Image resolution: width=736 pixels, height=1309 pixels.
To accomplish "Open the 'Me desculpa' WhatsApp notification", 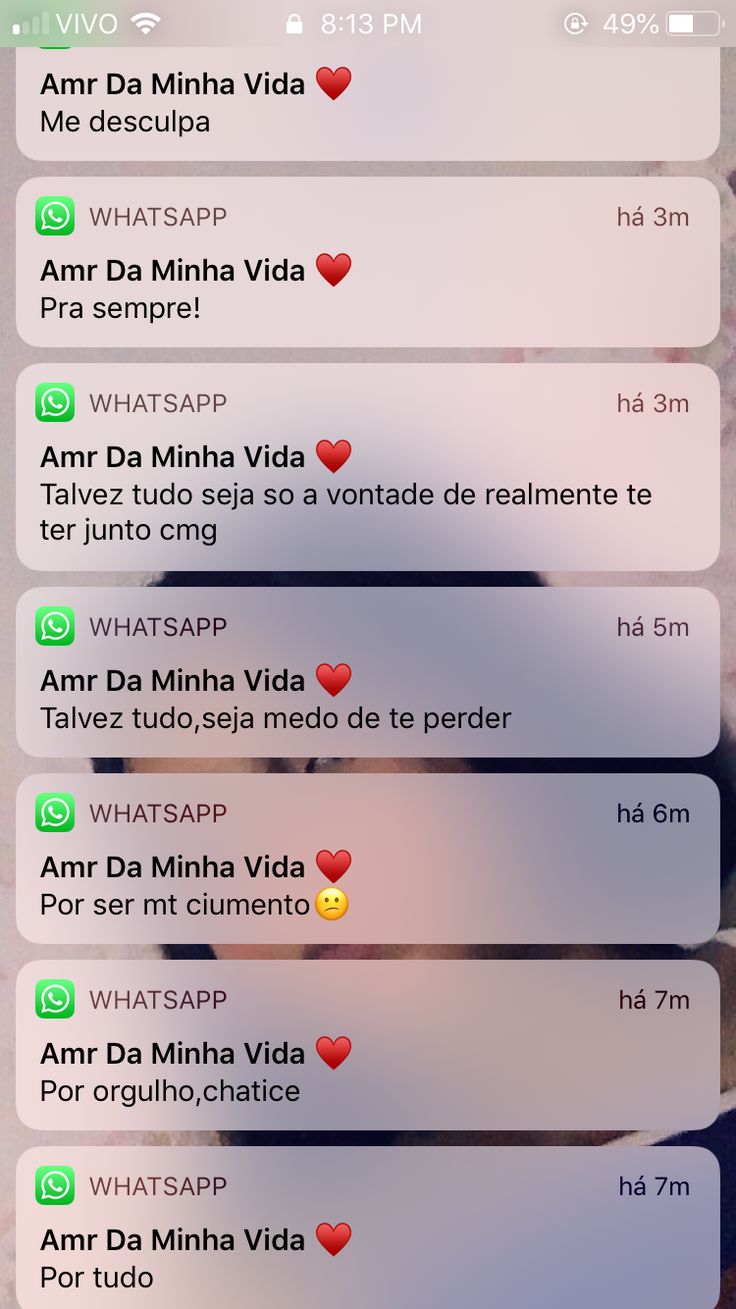I will tap(367, 105).
